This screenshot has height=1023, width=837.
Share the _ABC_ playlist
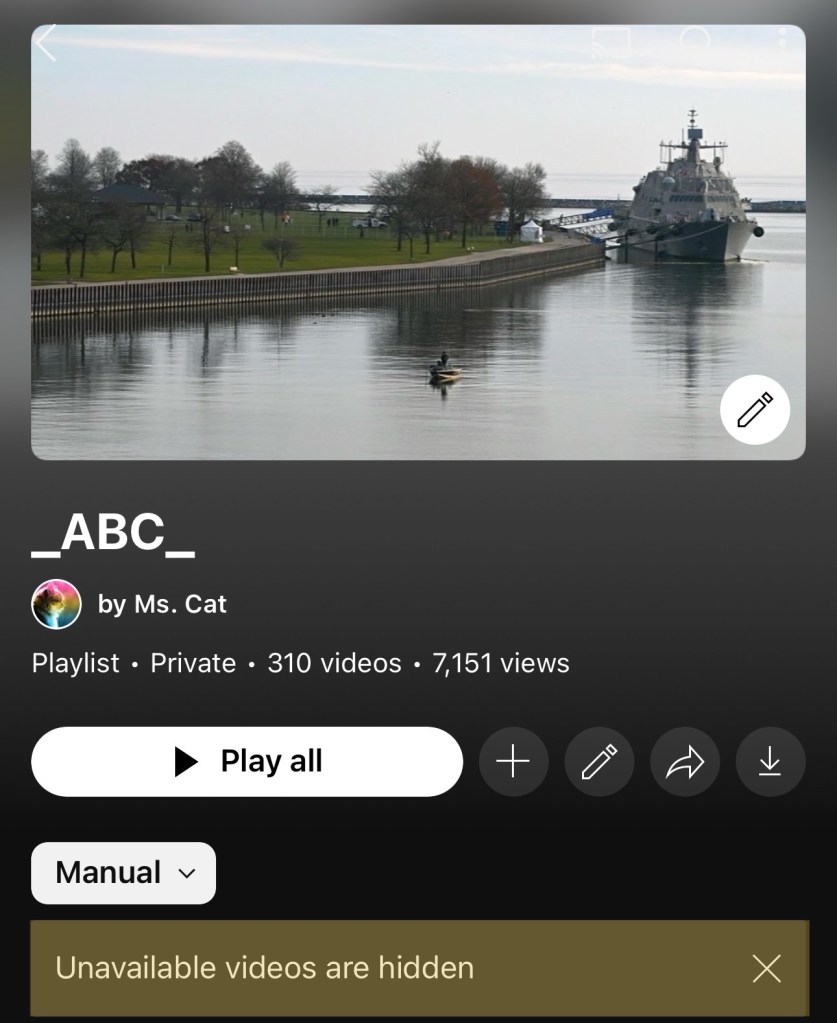click(x=685, y=762)
